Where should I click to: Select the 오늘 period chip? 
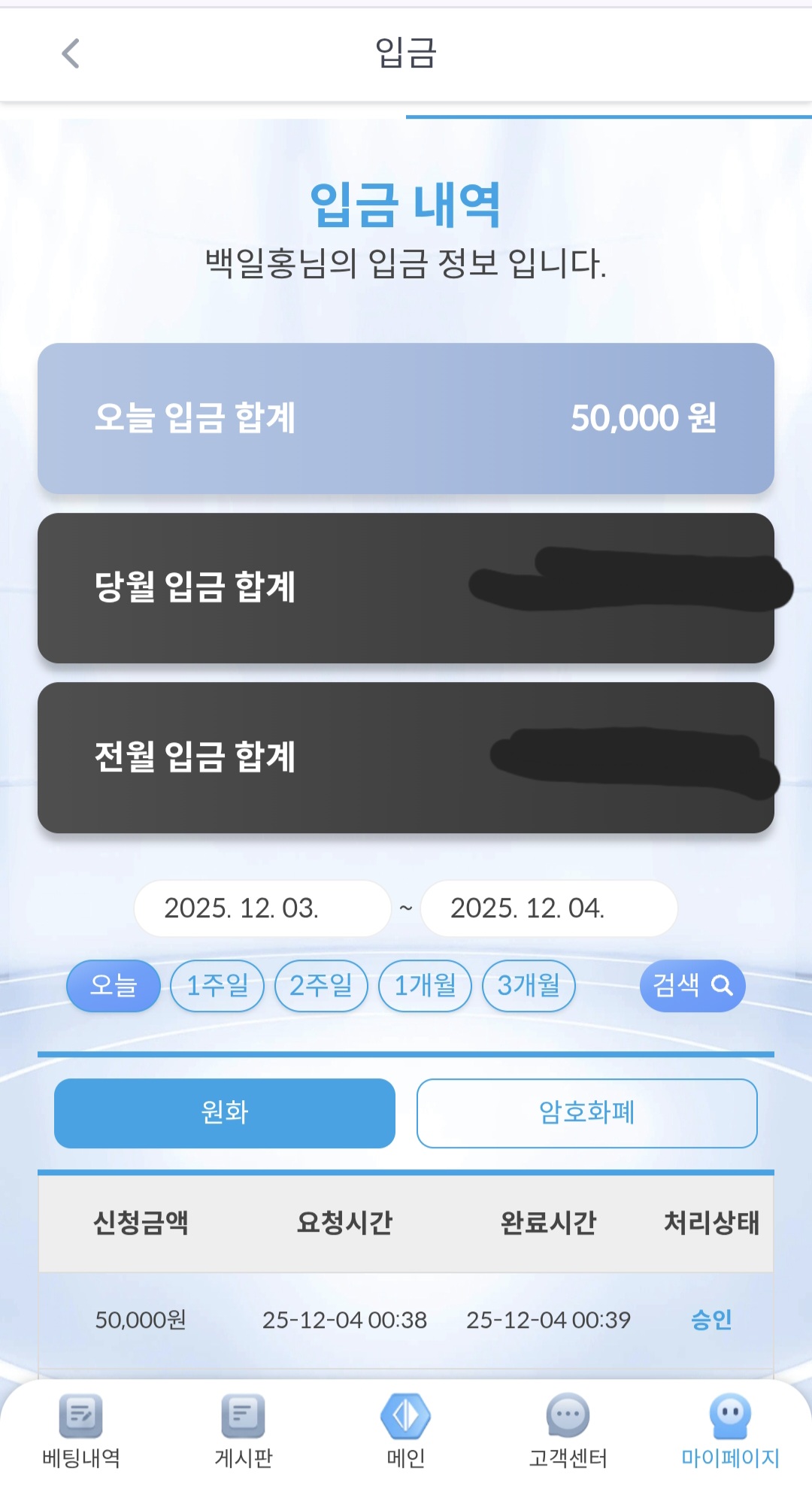[114, 985]
